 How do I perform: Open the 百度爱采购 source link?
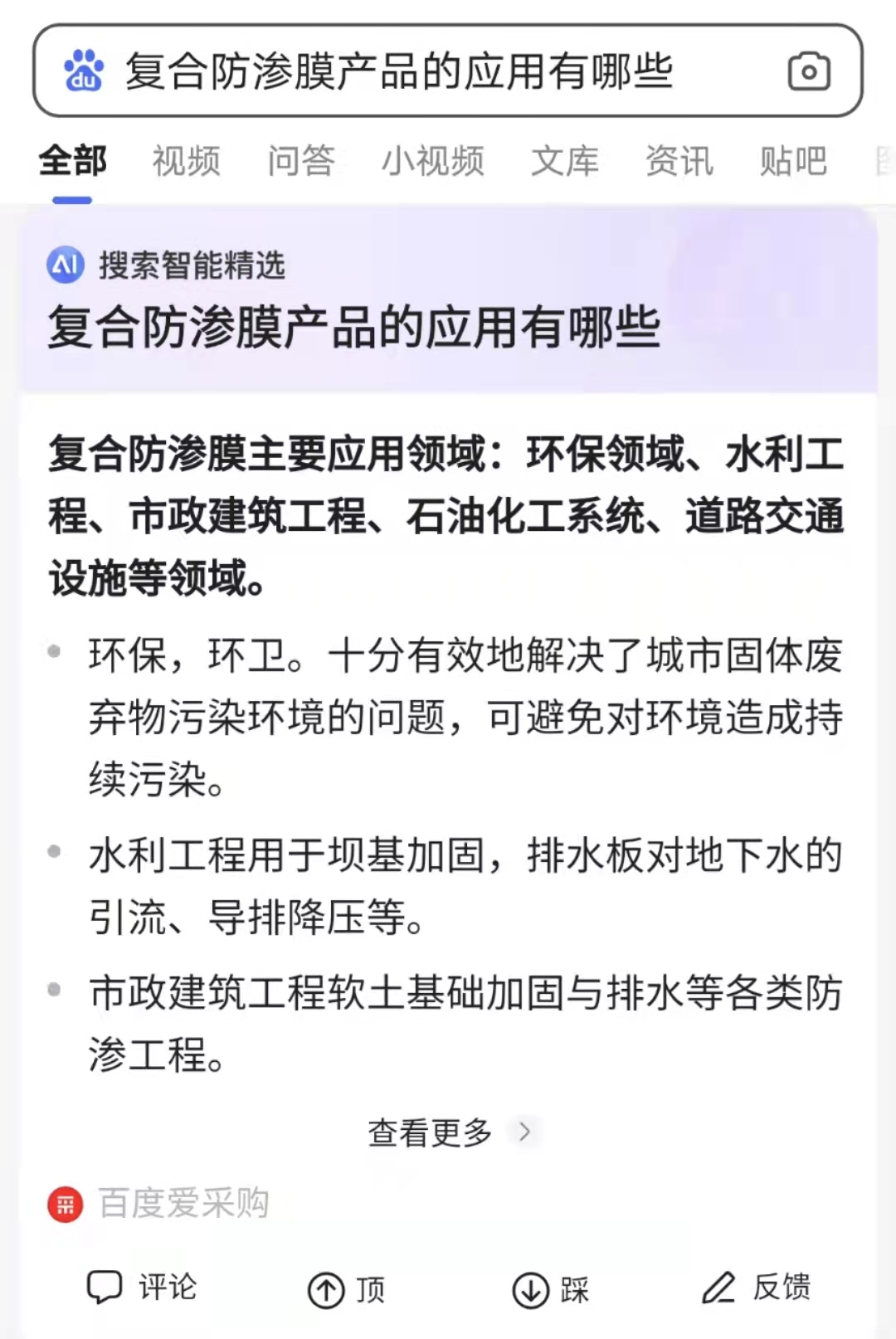pyautogui.click(x=184, y=1205)
